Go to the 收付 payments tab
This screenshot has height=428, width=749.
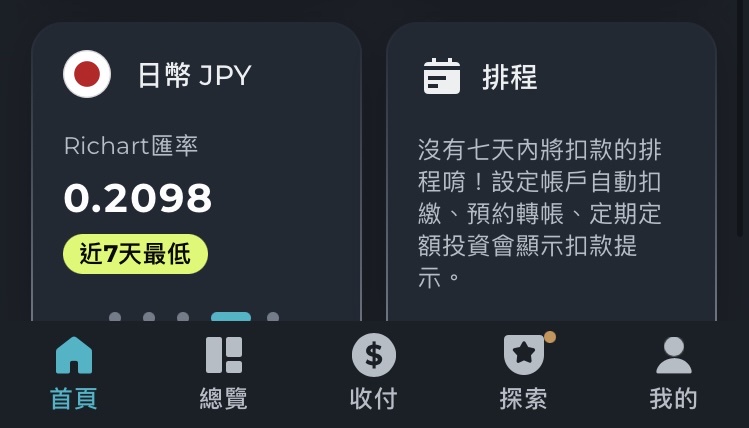pyautogui.click(x=374, y=372)
